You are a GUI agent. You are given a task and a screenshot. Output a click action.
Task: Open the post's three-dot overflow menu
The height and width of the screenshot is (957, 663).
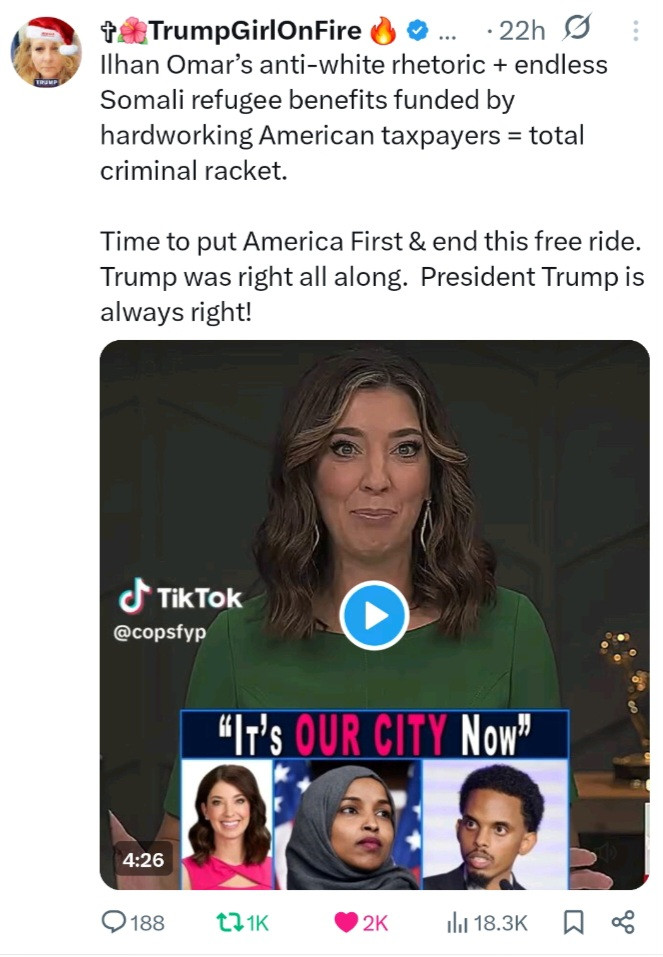coord(635,32)
